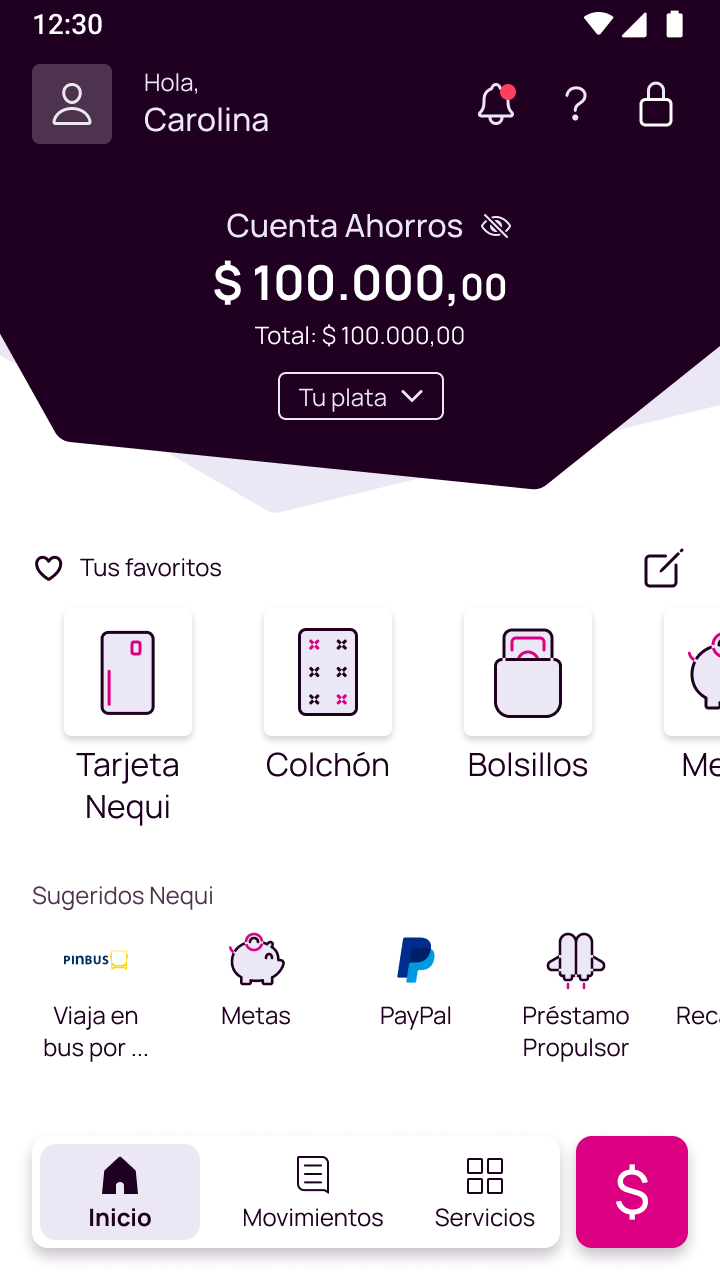
Task: Open the notifications bell
Action: 496,104
